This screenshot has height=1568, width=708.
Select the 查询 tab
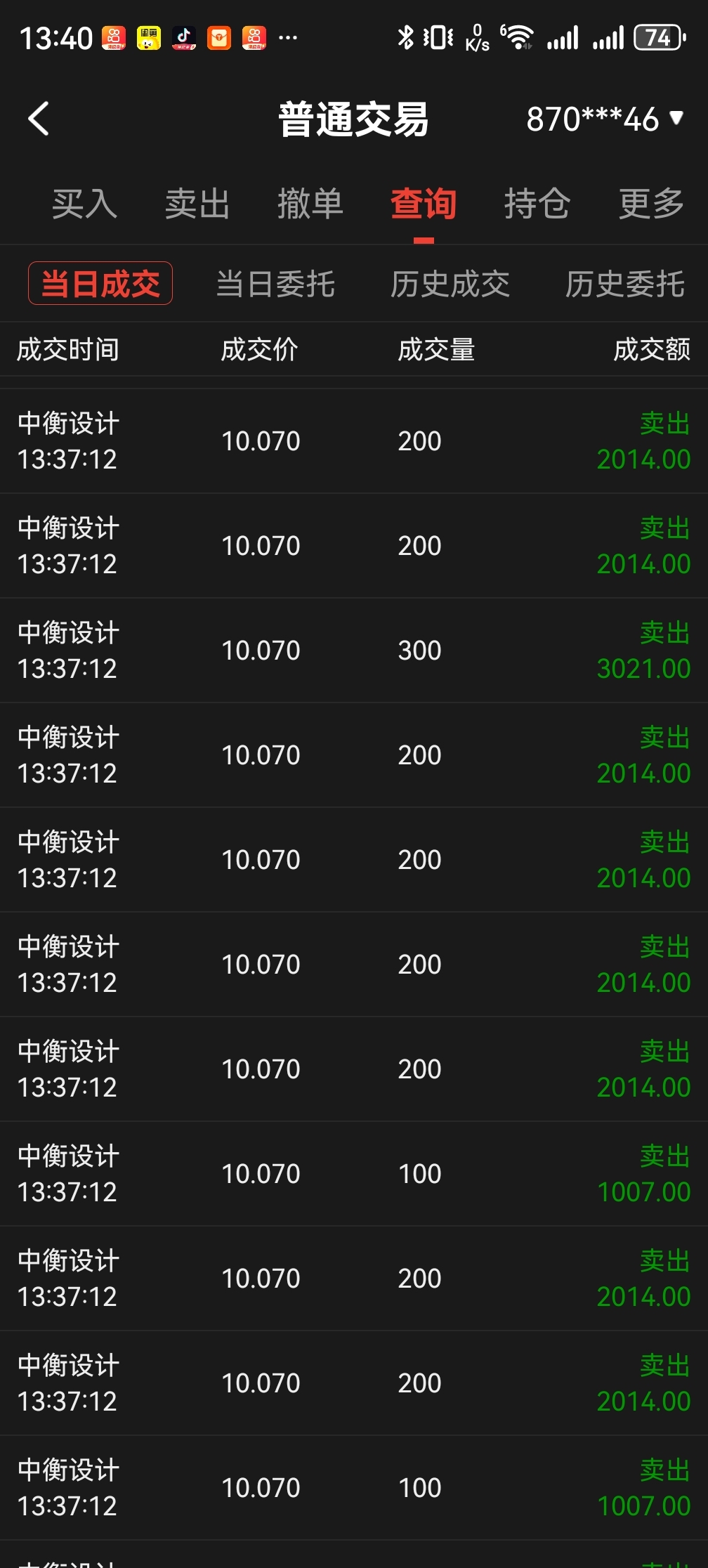424,204
